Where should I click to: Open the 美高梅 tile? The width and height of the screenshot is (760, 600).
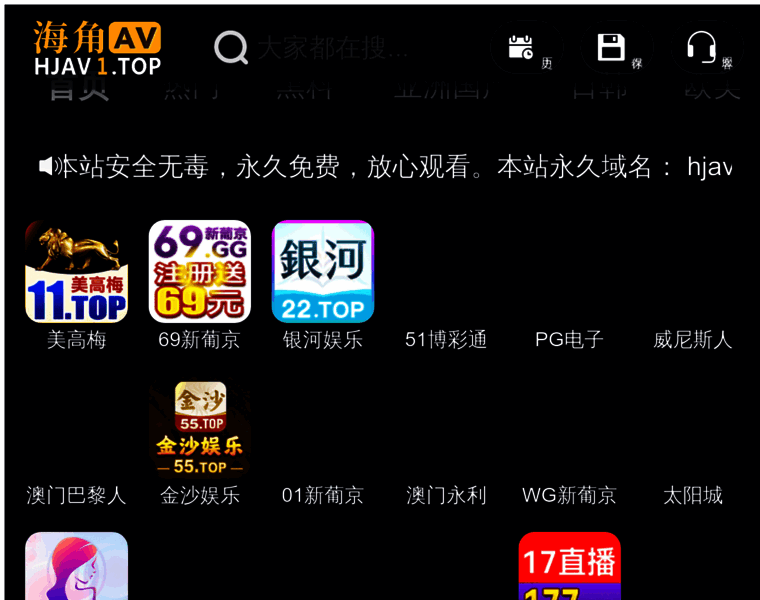click(x=76, y=272)
